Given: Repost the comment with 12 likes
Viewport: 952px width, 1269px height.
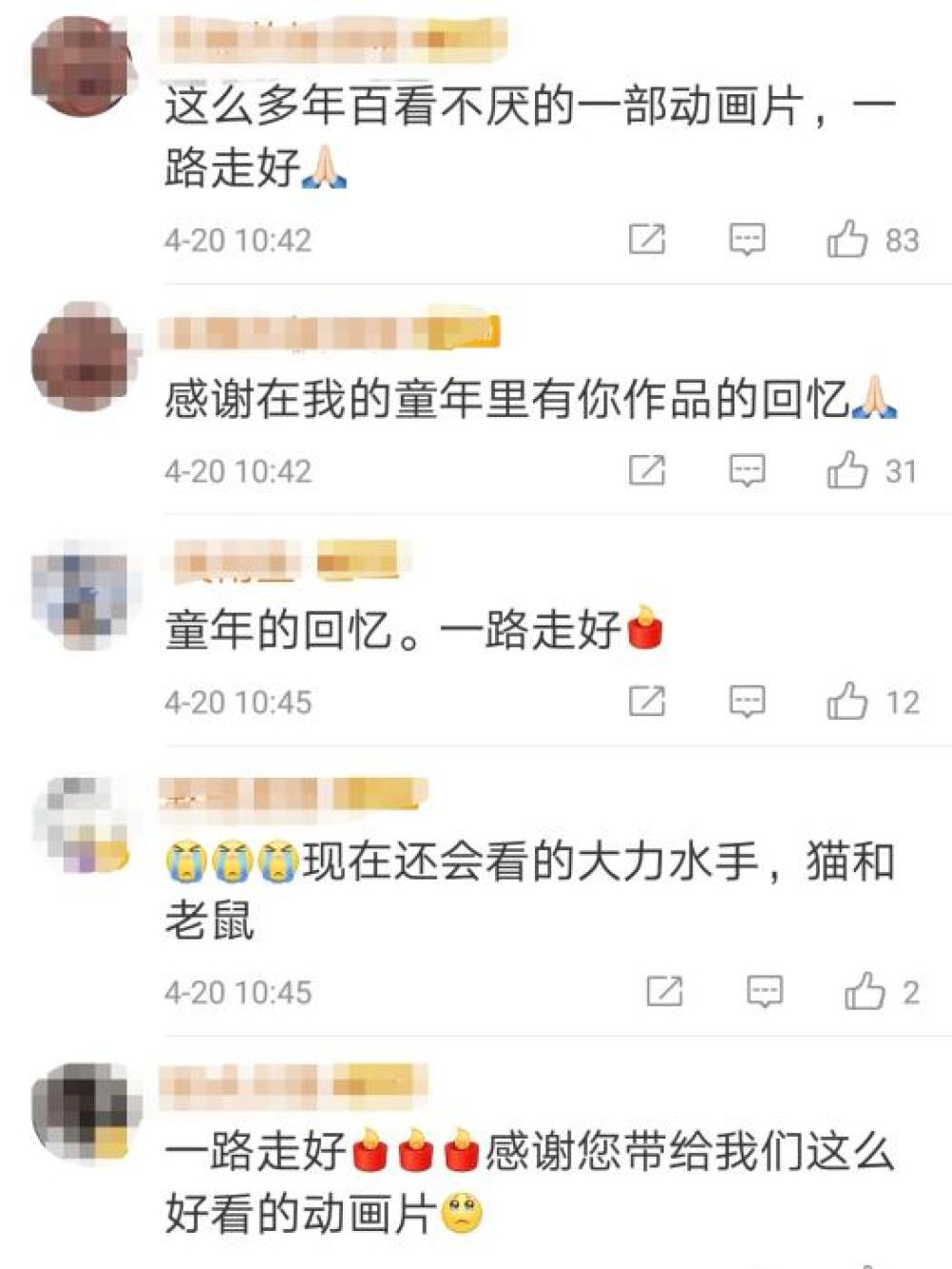Looking at the screenshot, I should click(646, 702).
